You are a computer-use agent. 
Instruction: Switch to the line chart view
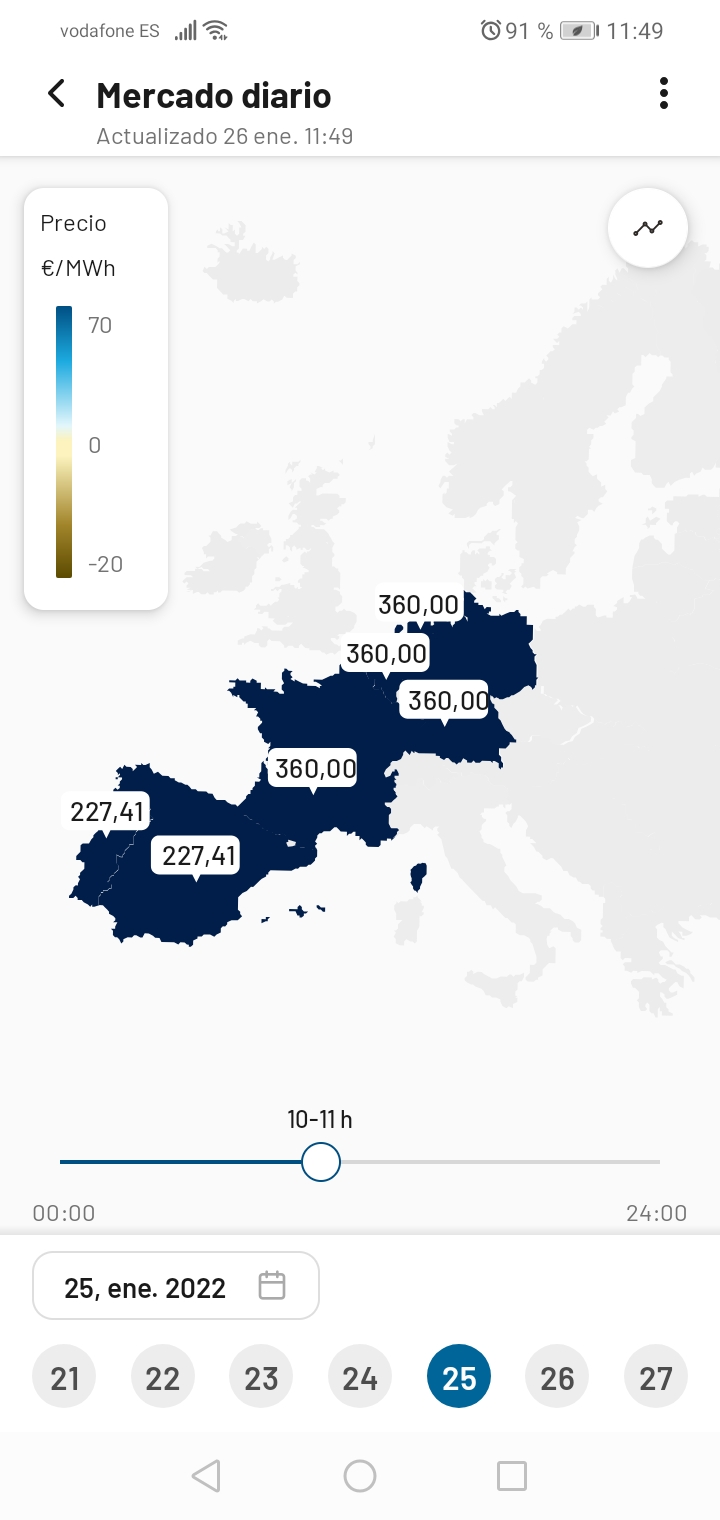[x=647, y=228]
